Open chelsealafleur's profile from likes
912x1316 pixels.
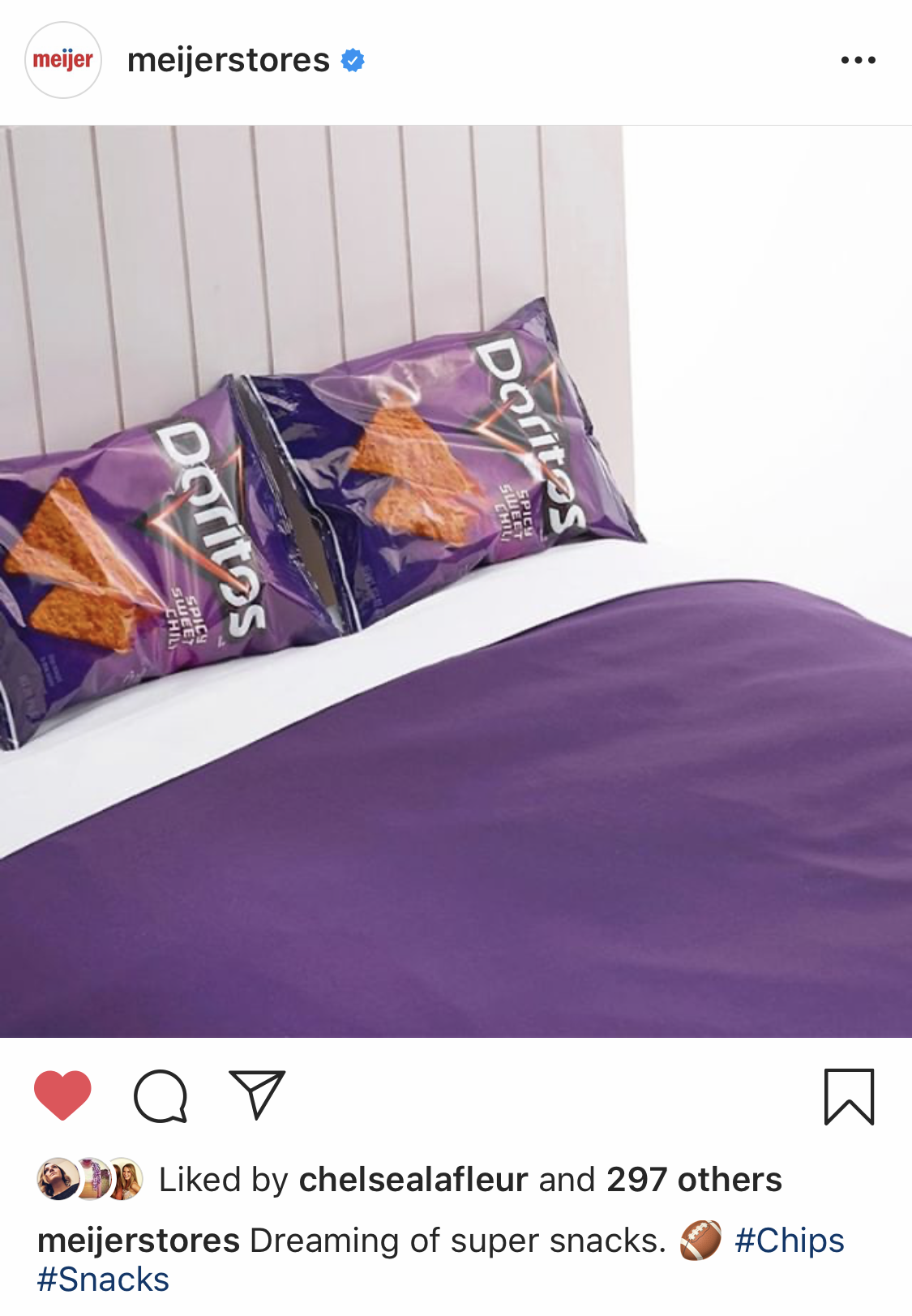(413, 1180)
